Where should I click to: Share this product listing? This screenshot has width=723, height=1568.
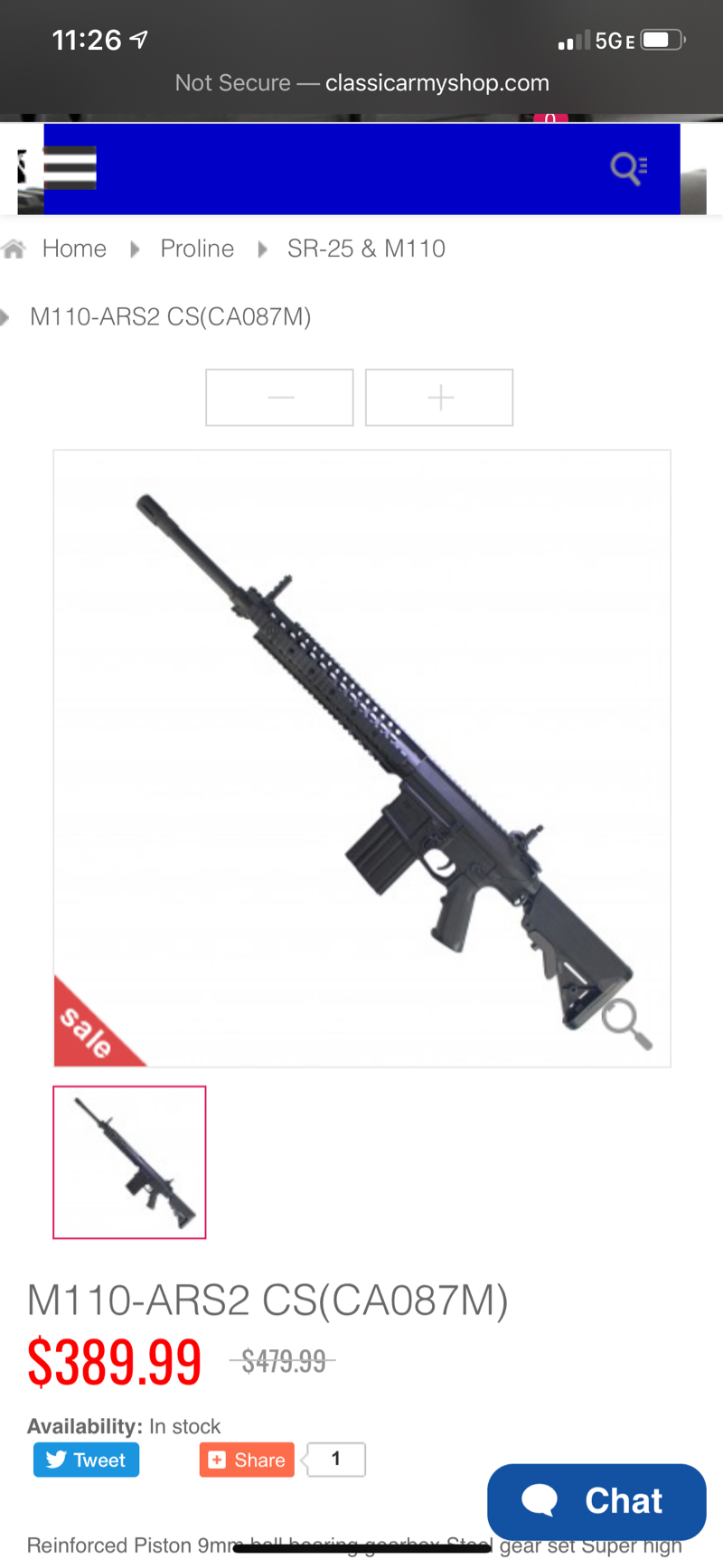coord(247,1460)
